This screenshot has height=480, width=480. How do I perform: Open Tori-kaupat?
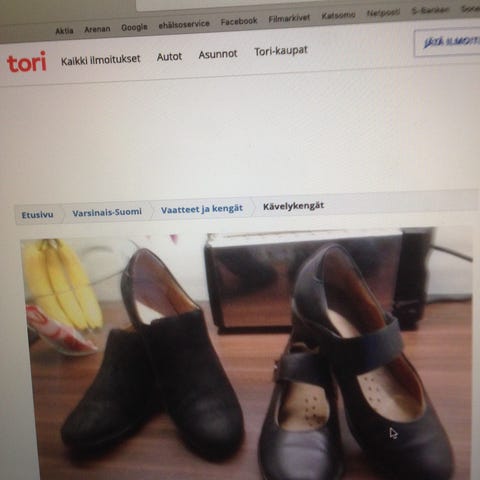(281, 51)
